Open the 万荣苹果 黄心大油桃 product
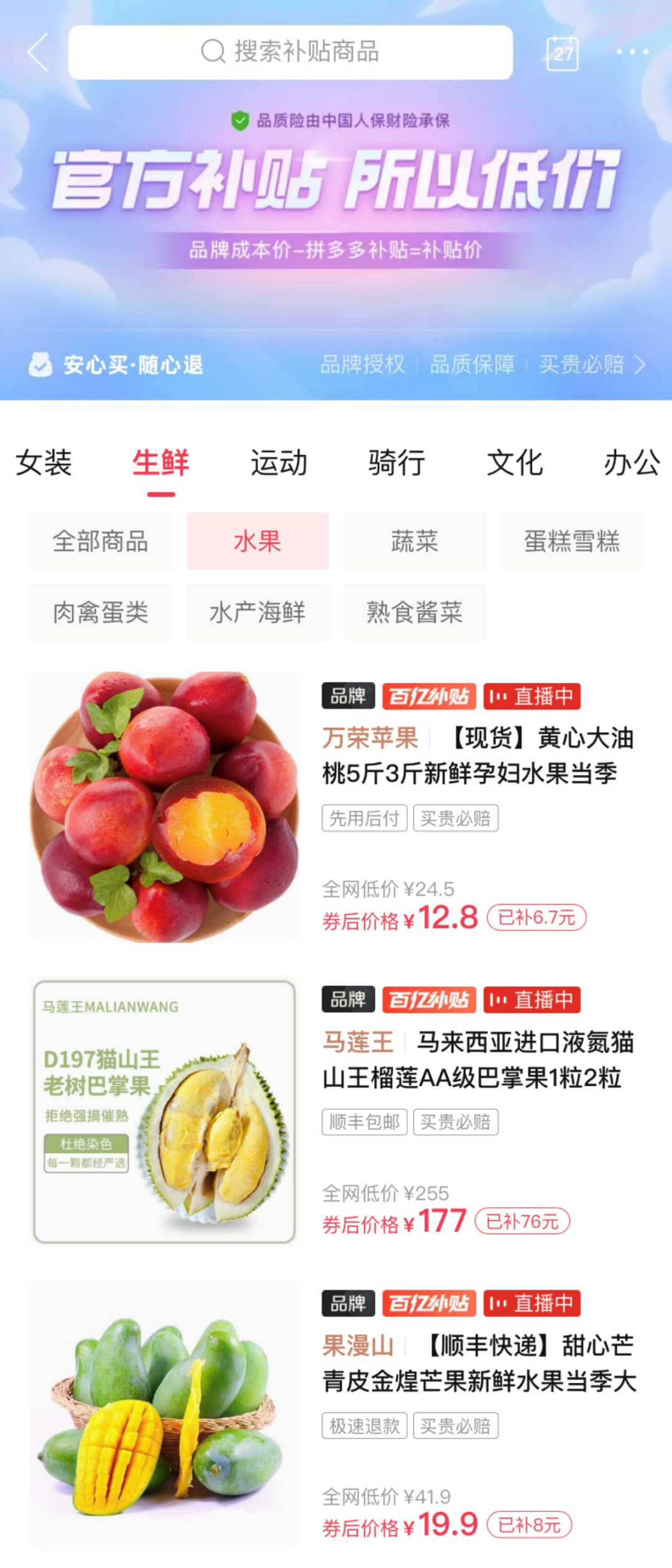The width and height of the screenshot is (672, 1568). pos(477,756)
